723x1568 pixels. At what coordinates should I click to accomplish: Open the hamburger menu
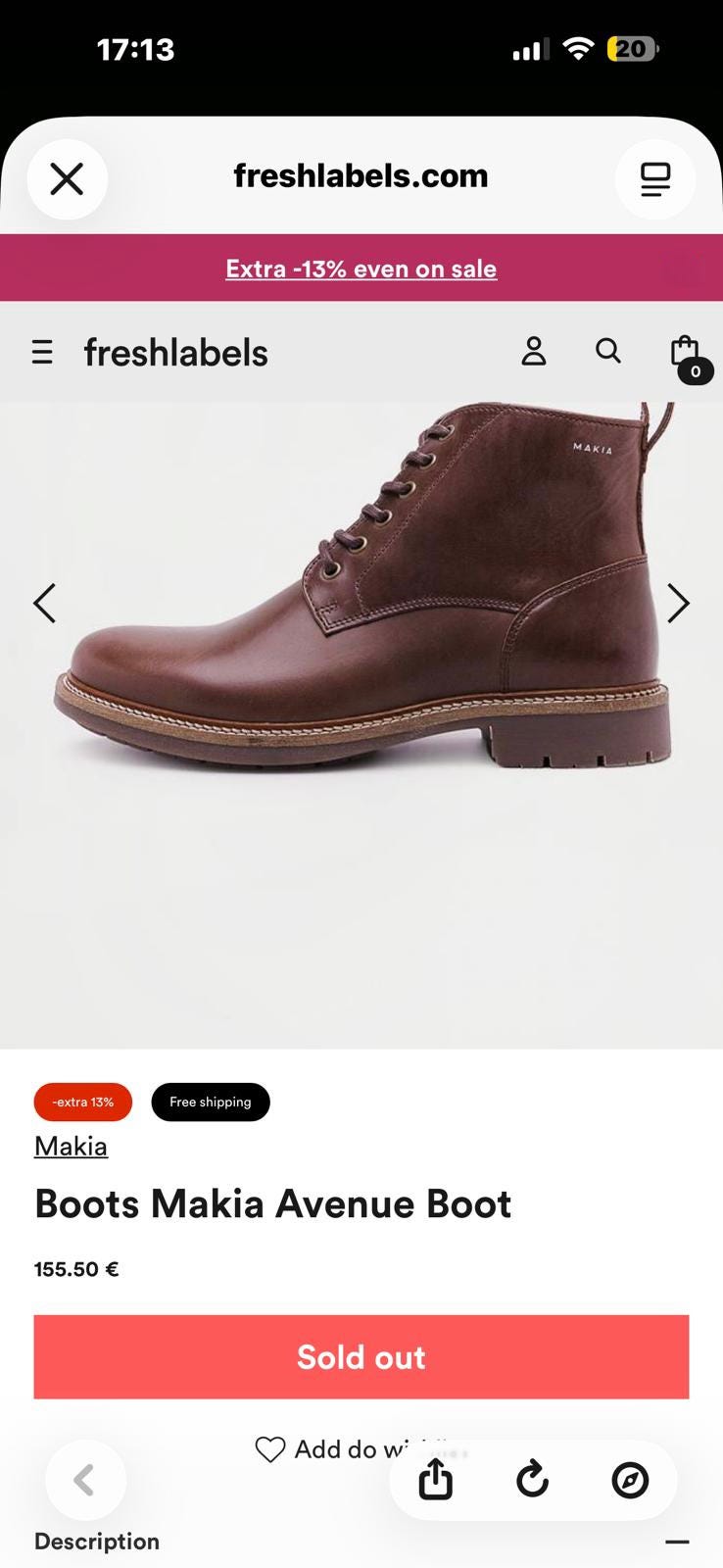(42, 353)
